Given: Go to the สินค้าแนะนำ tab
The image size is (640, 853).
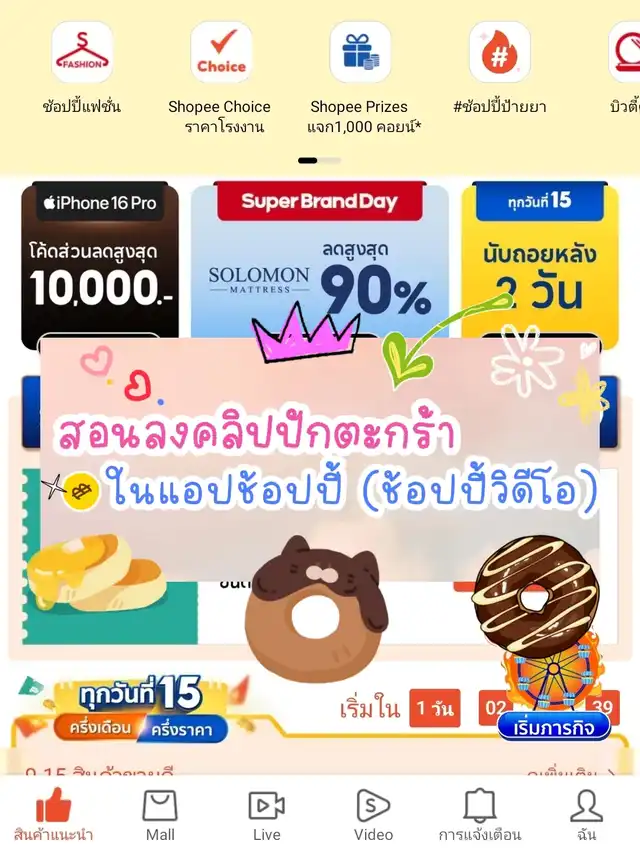Looking at the screenshot, I should click(x=53, y=814).
